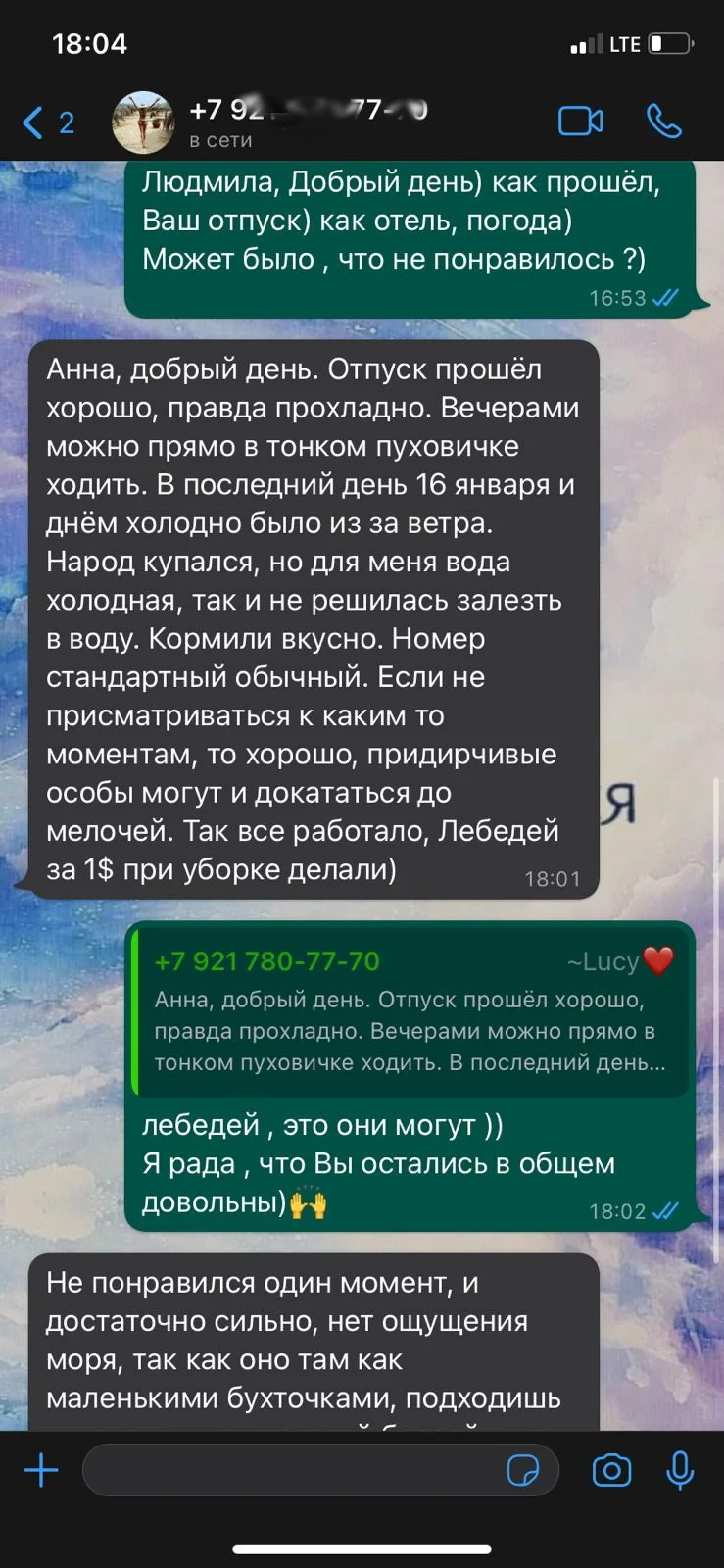Start a voice call

coord(663,122)
